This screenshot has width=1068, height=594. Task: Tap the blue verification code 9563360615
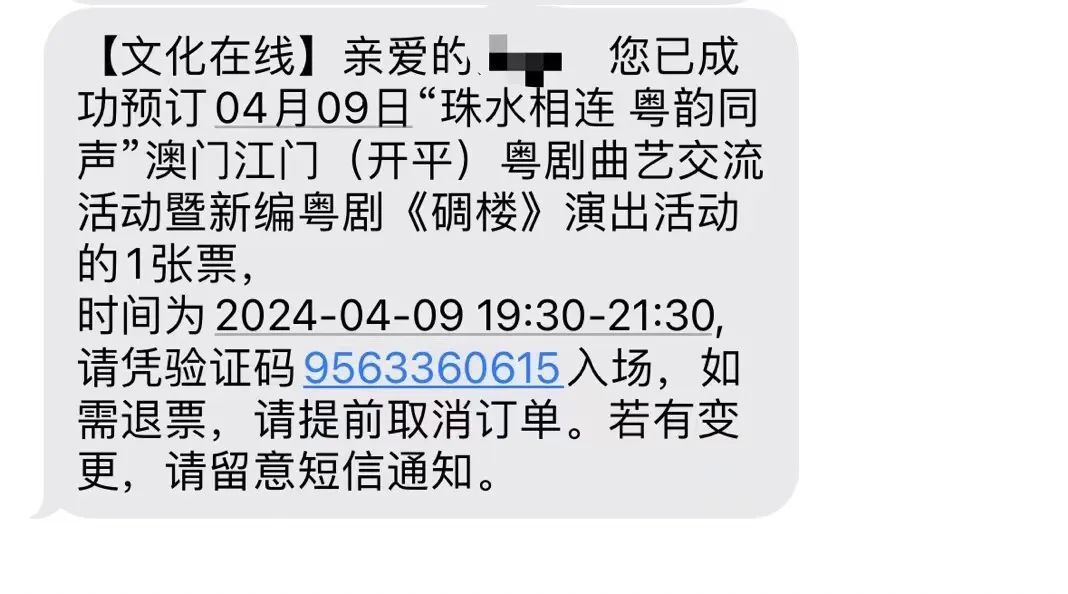[433, 369]
